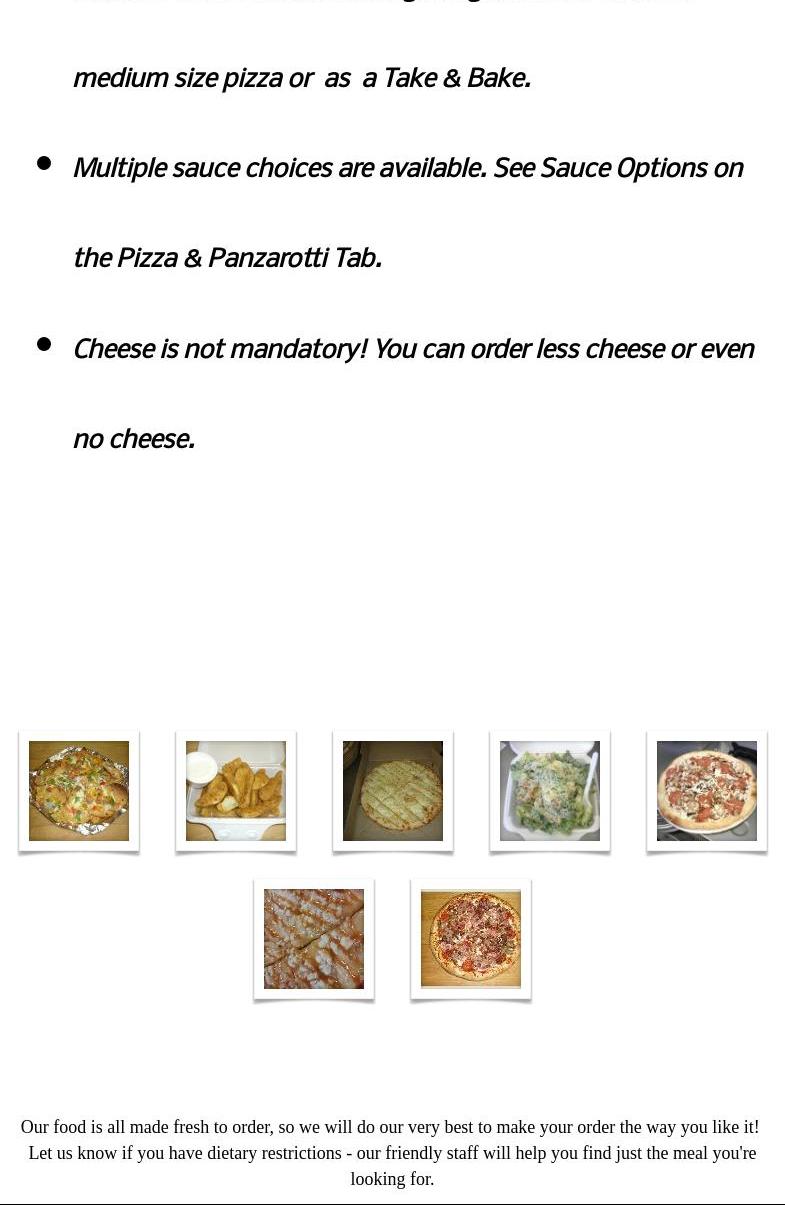Open the garlic bread in box photo
Image resolution: width=785 pixels, height=1205 pixels.
coord(393,791)
